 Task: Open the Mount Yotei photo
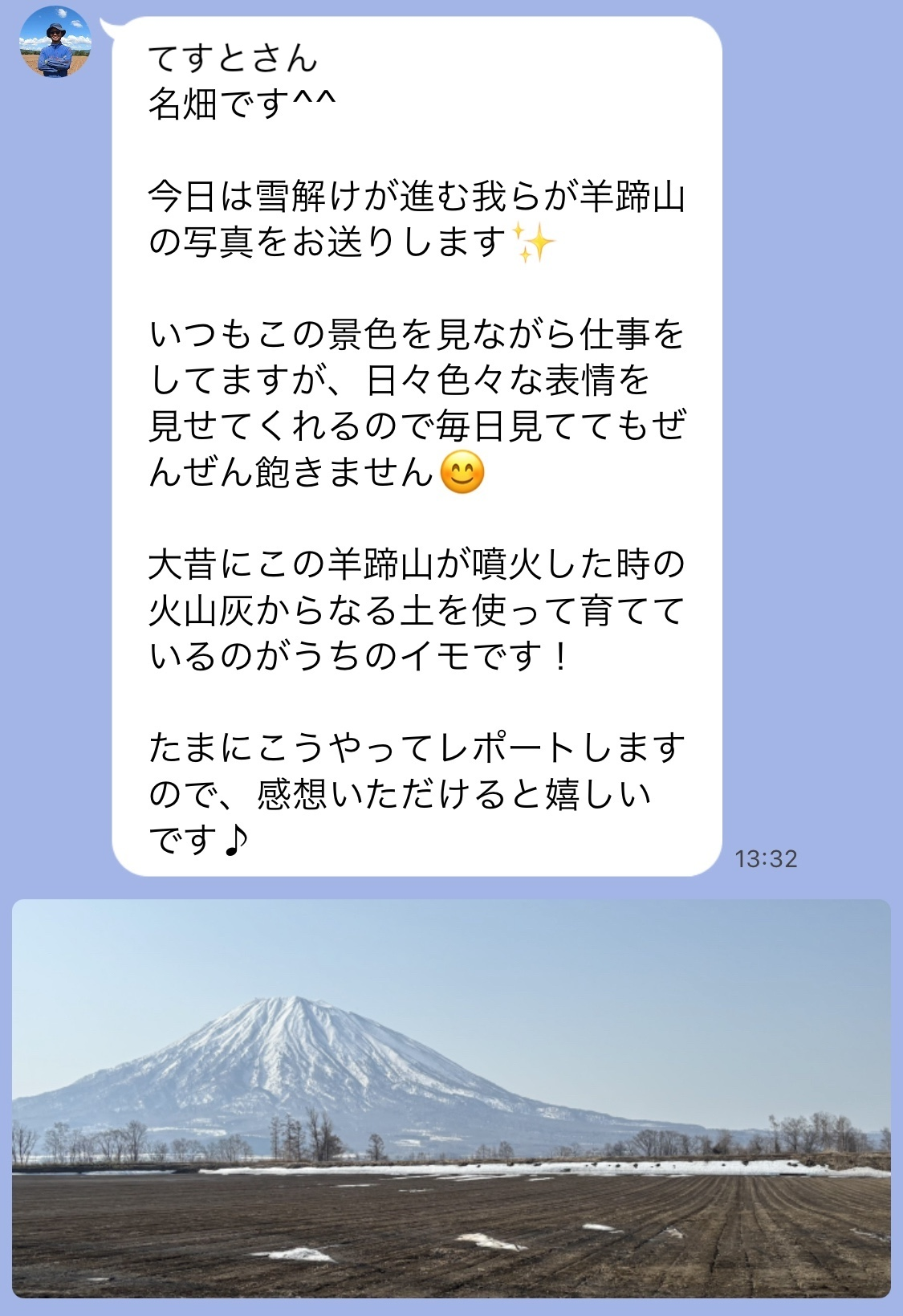(449, 1108)
